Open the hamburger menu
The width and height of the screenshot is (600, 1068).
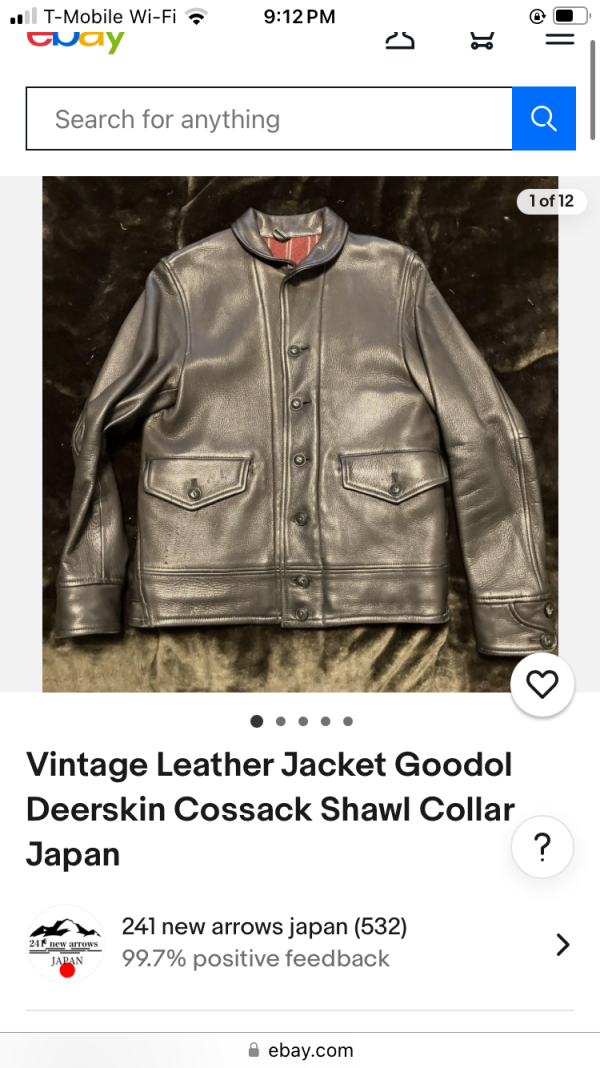point(559,40)
